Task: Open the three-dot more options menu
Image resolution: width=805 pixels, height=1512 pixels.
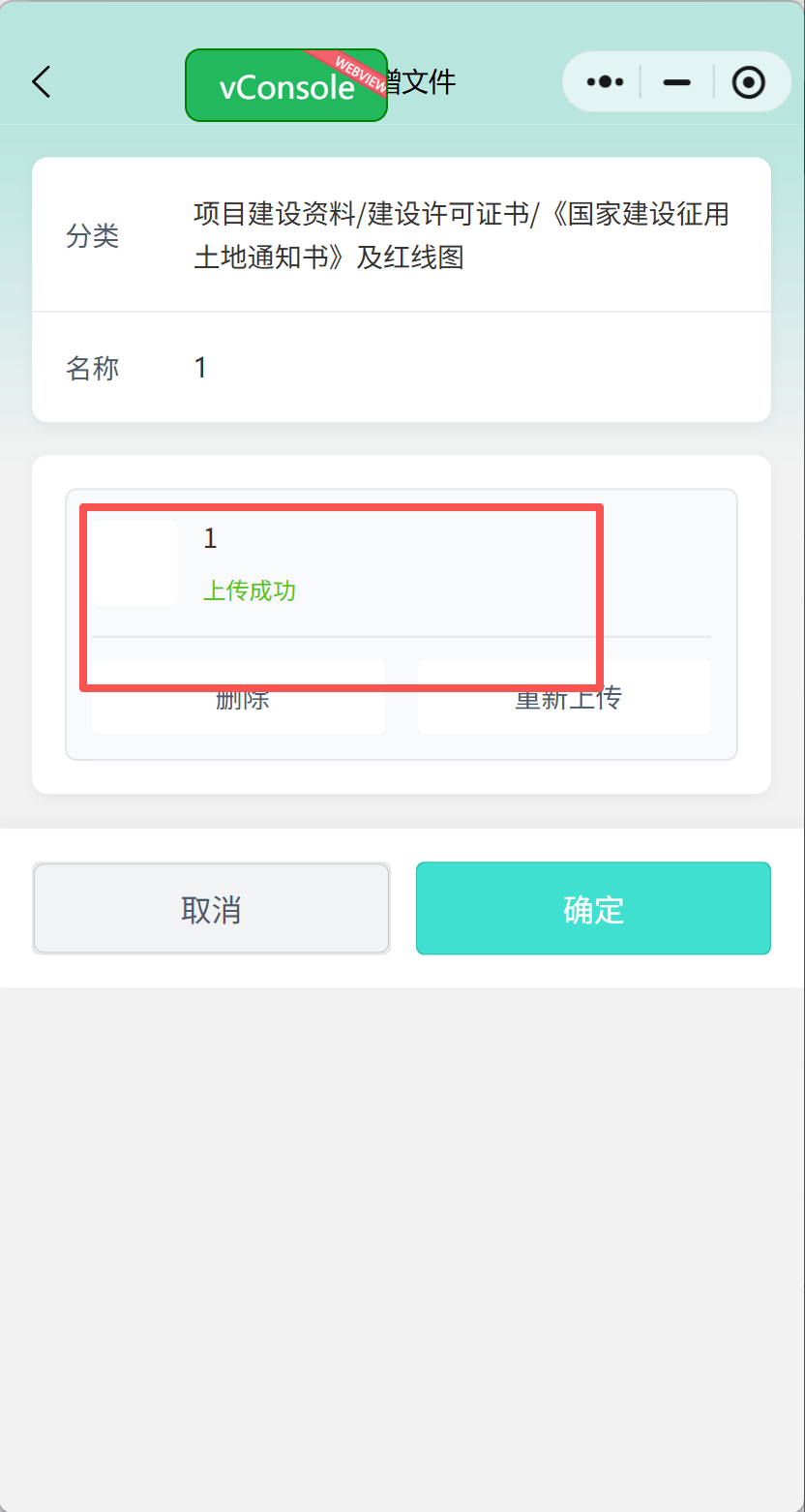Action: pyautogui.click(x=603, y=82)
